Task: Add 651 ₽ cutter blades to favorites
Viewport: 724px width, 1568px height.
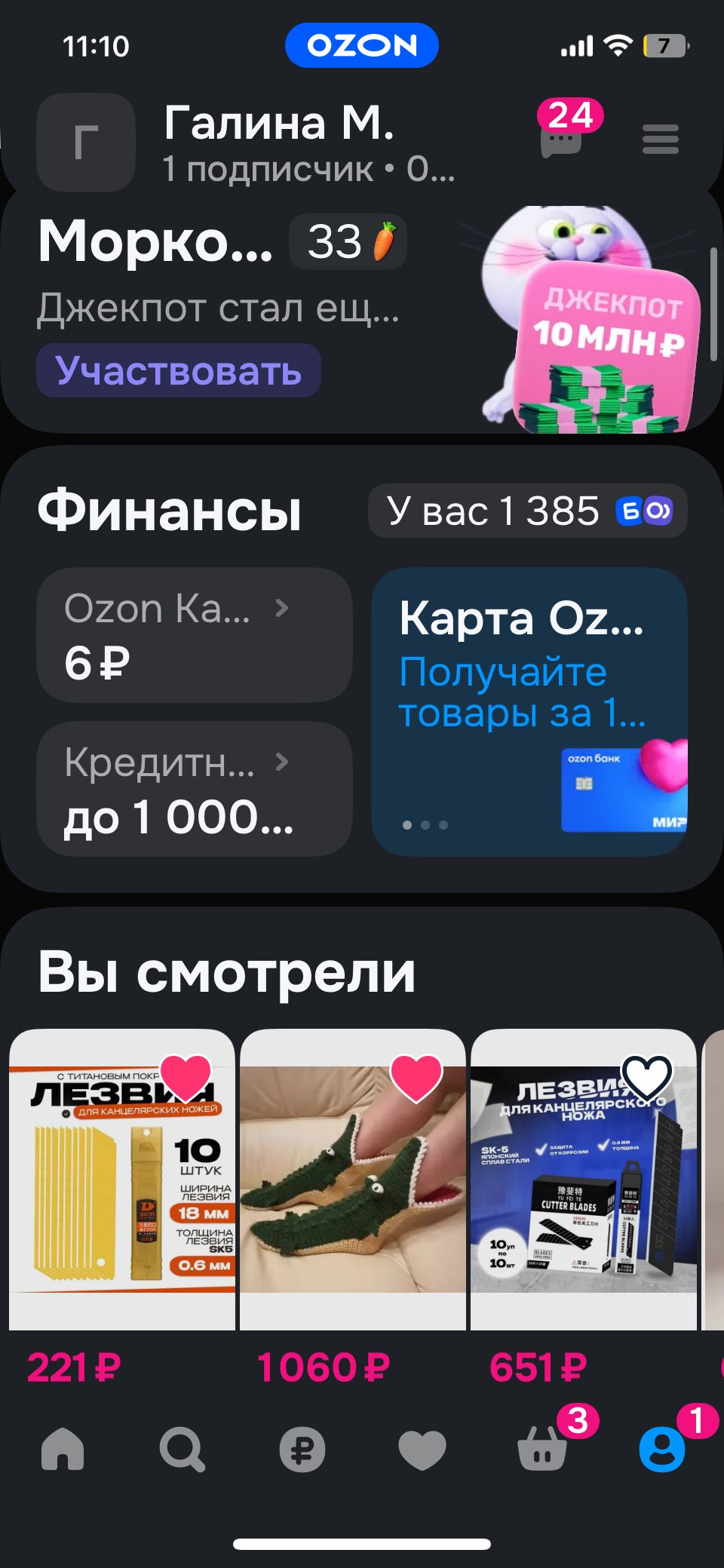Action: tap(646, 1077)
